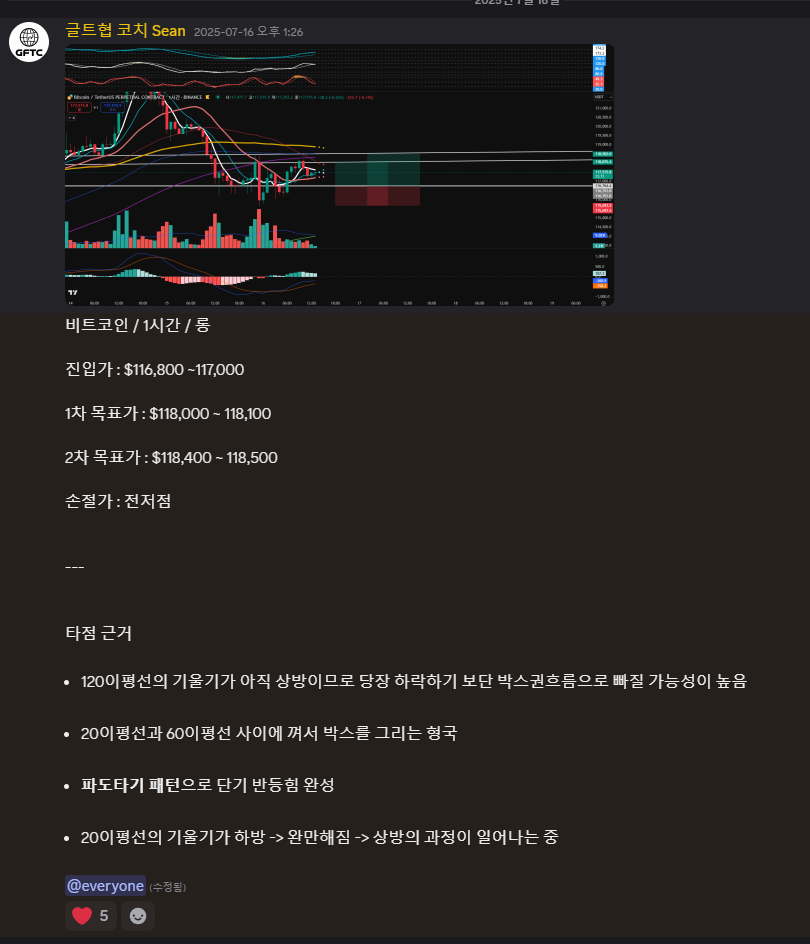
Task: Tap the heart reaction with 5 votes
Action: point(91,915)
